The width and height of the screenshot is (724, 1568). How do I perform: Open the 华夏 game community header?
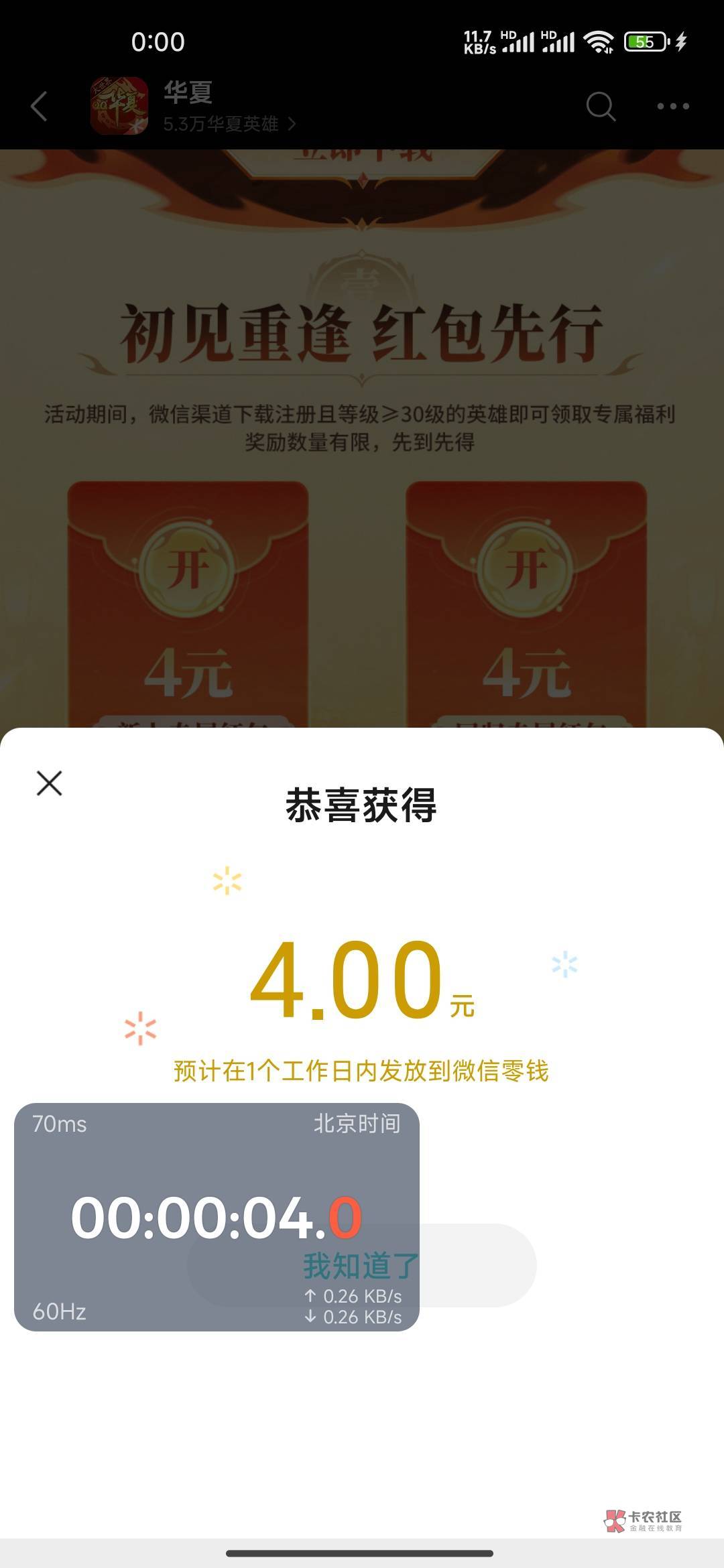[x=194, y=106]
